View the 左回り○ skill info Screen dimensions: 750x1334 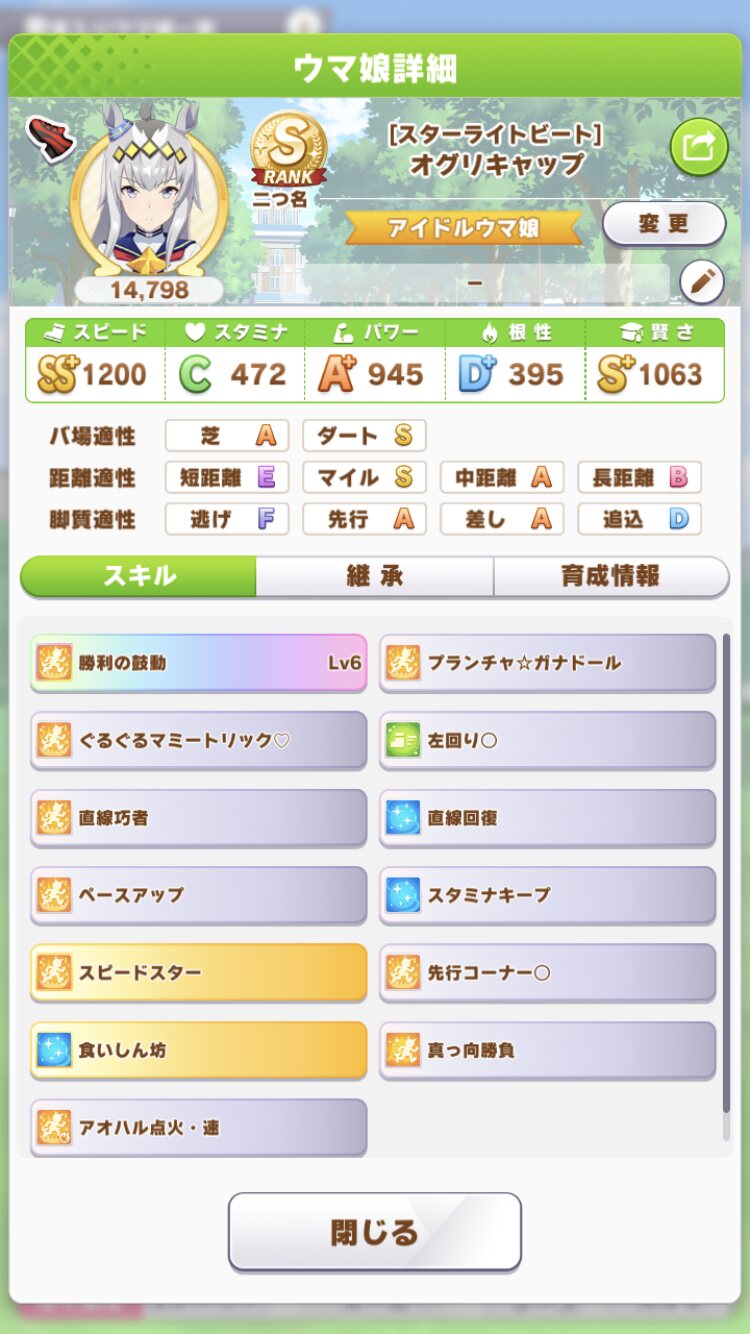click(x=547, y=740)
